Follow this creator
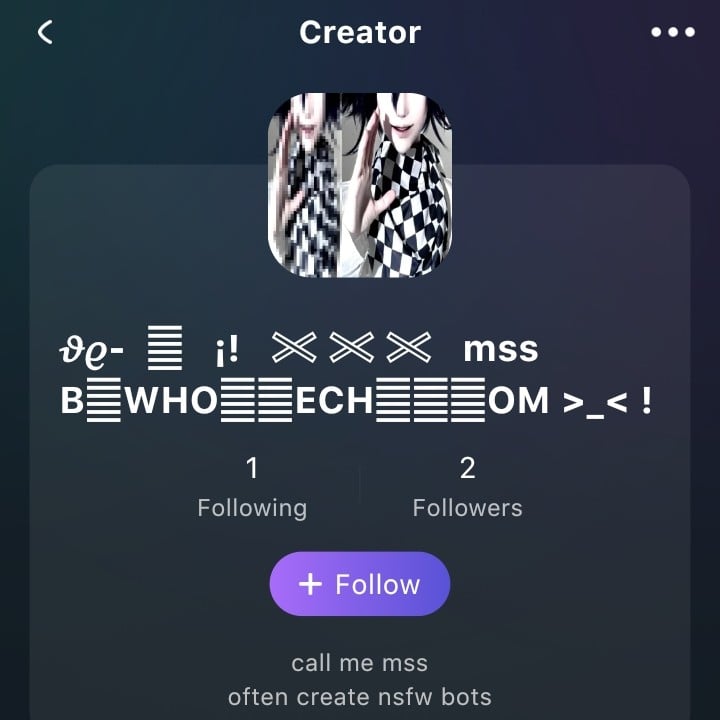720x720 pixels. (x=359, y=584)
